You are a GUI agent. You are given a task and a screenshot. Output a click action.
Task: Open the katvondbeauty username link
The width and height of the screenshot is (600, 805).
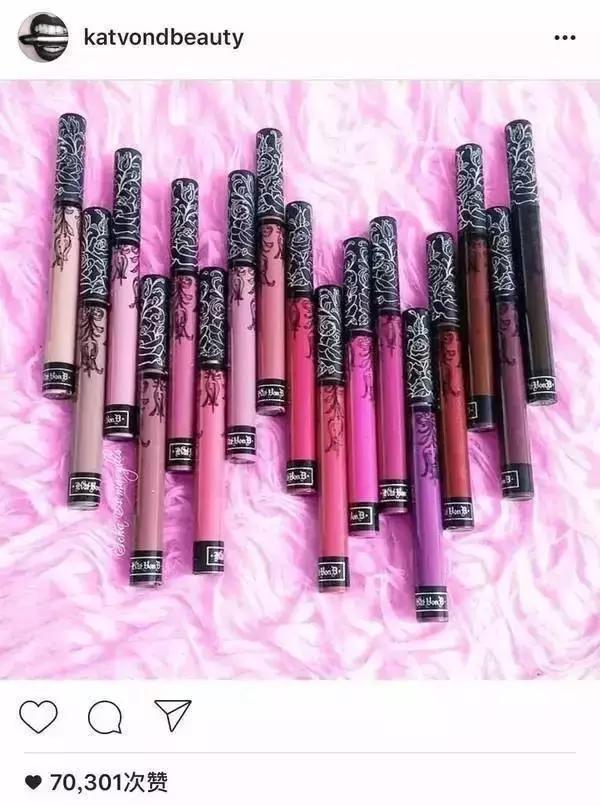pos(164,38)
